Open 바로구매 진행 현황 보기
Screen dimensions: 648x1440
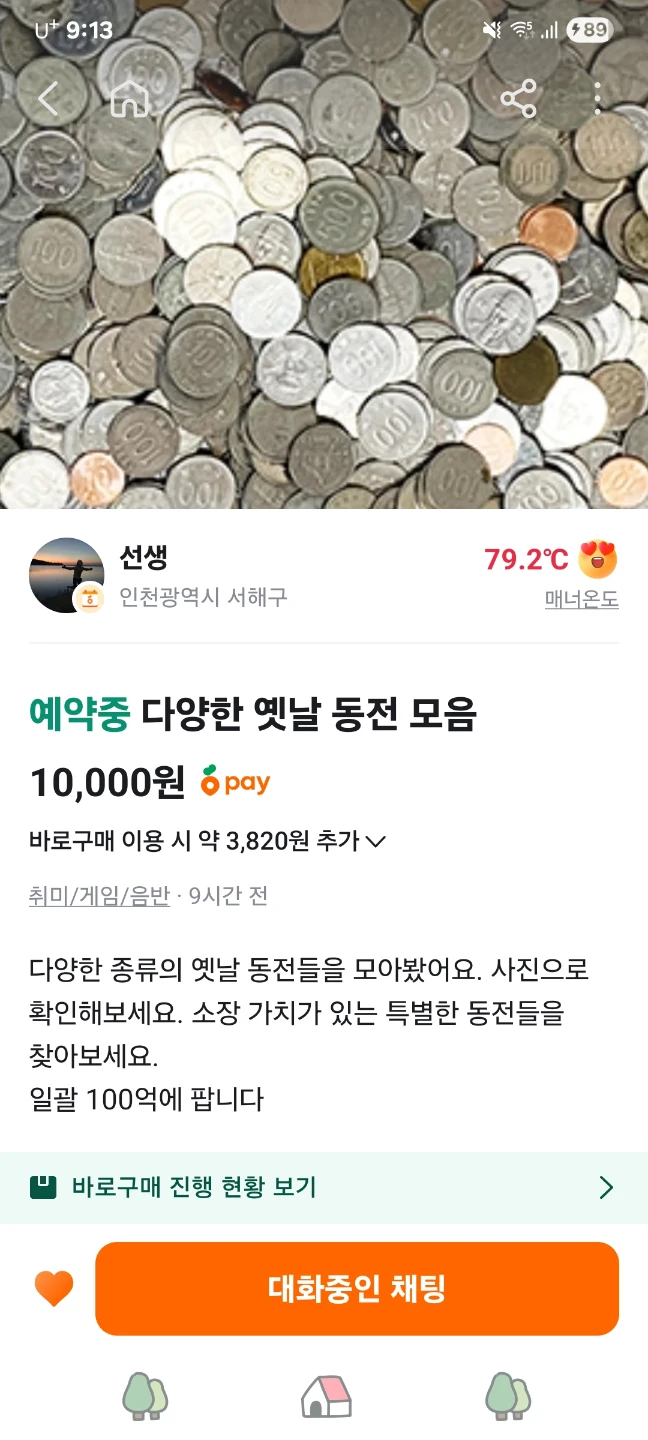(324, 1187)
